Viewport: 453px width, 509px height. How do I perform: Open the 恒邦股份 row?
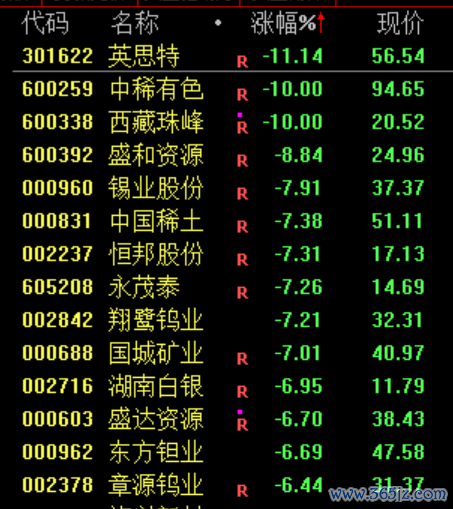click(x=226, y=254)
